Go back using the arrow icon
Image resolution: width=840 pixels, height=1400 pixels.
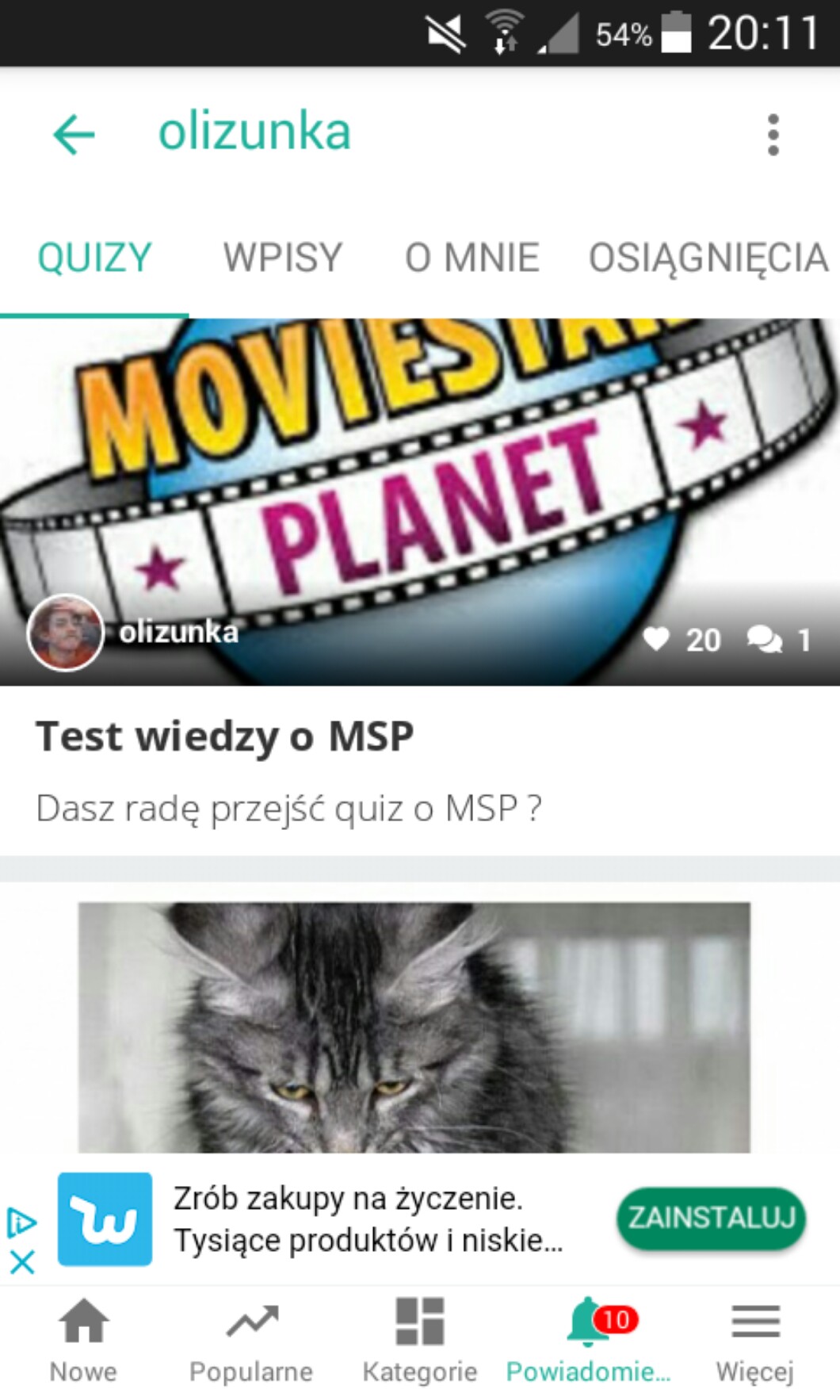[x=74, y=133]
